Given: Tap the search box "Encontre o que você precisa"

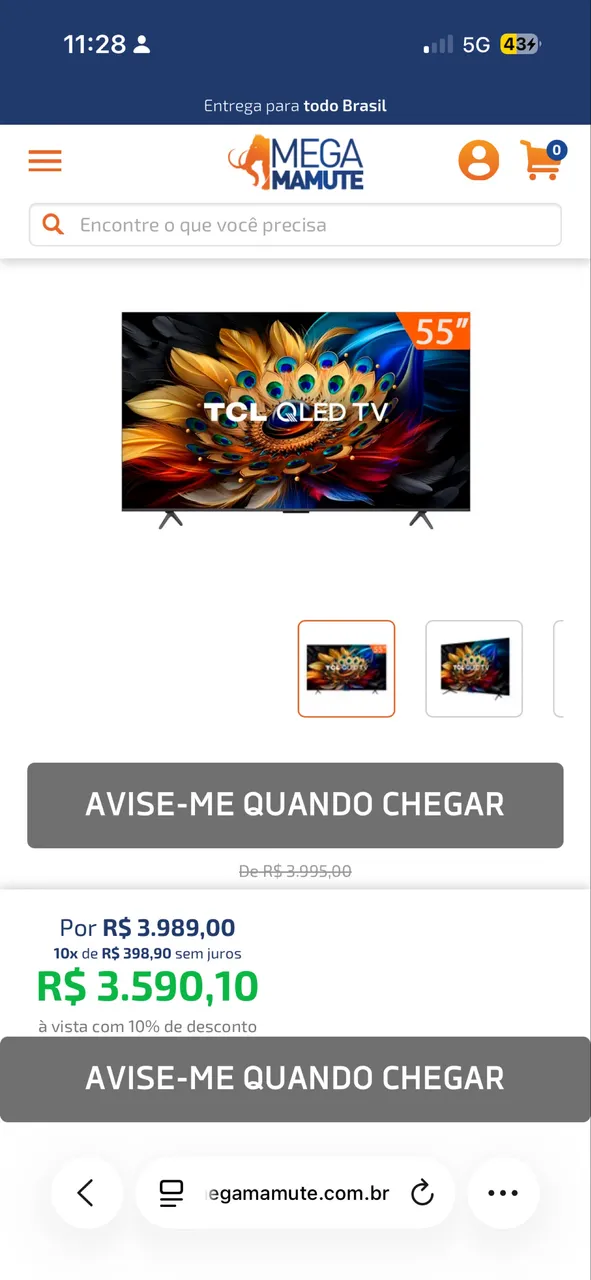Looking at the screenshot, I should 295,225.
